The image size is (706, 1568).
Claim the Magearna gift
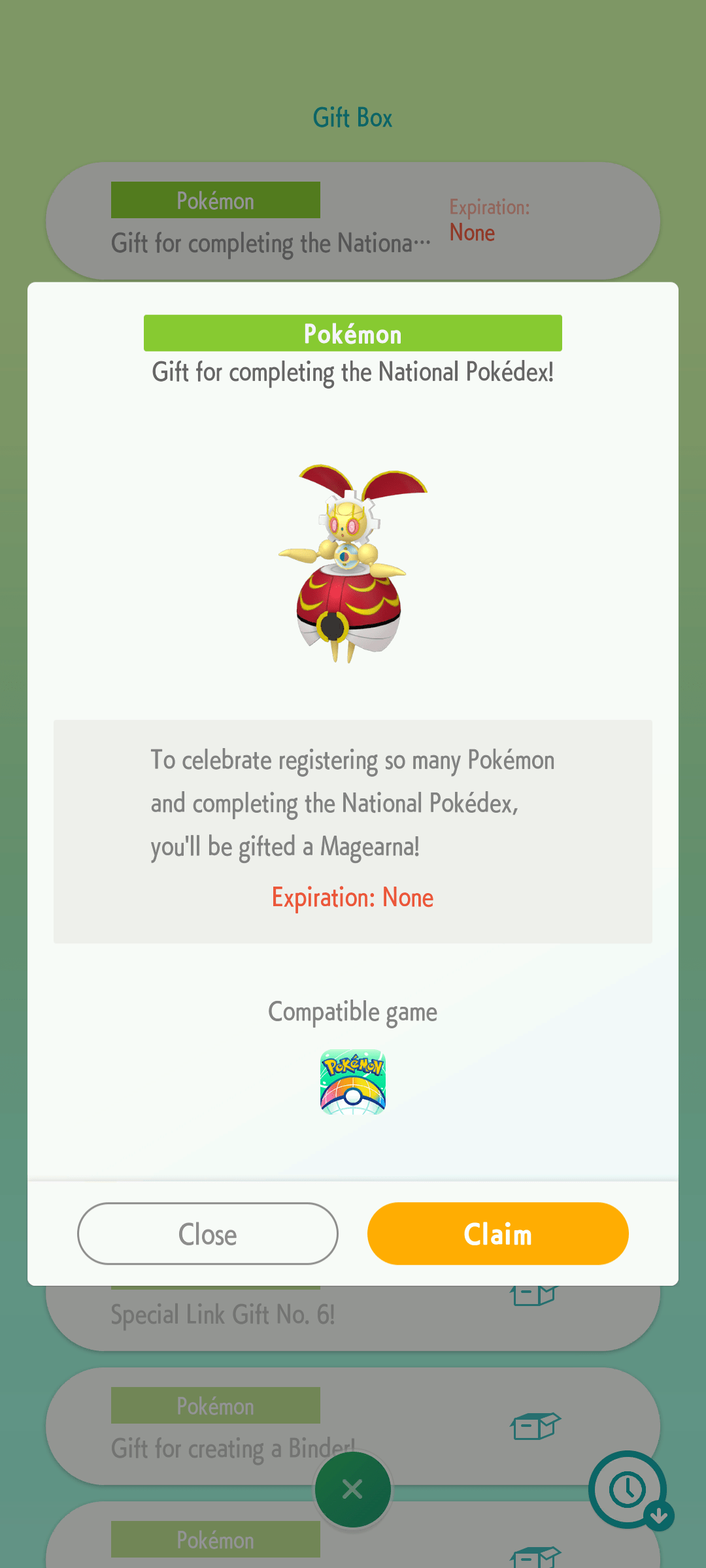point(497,1233)
